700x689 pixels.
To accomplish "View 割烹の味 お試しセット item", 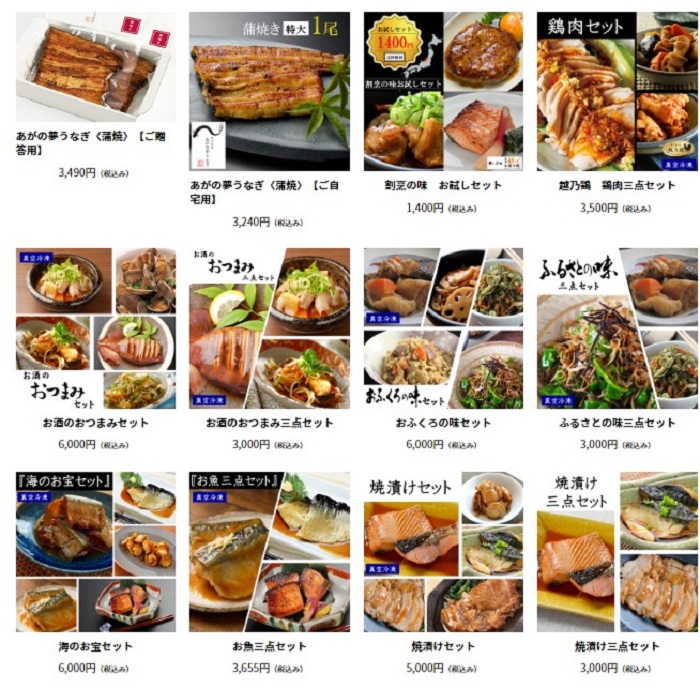I will pos(442,92).
